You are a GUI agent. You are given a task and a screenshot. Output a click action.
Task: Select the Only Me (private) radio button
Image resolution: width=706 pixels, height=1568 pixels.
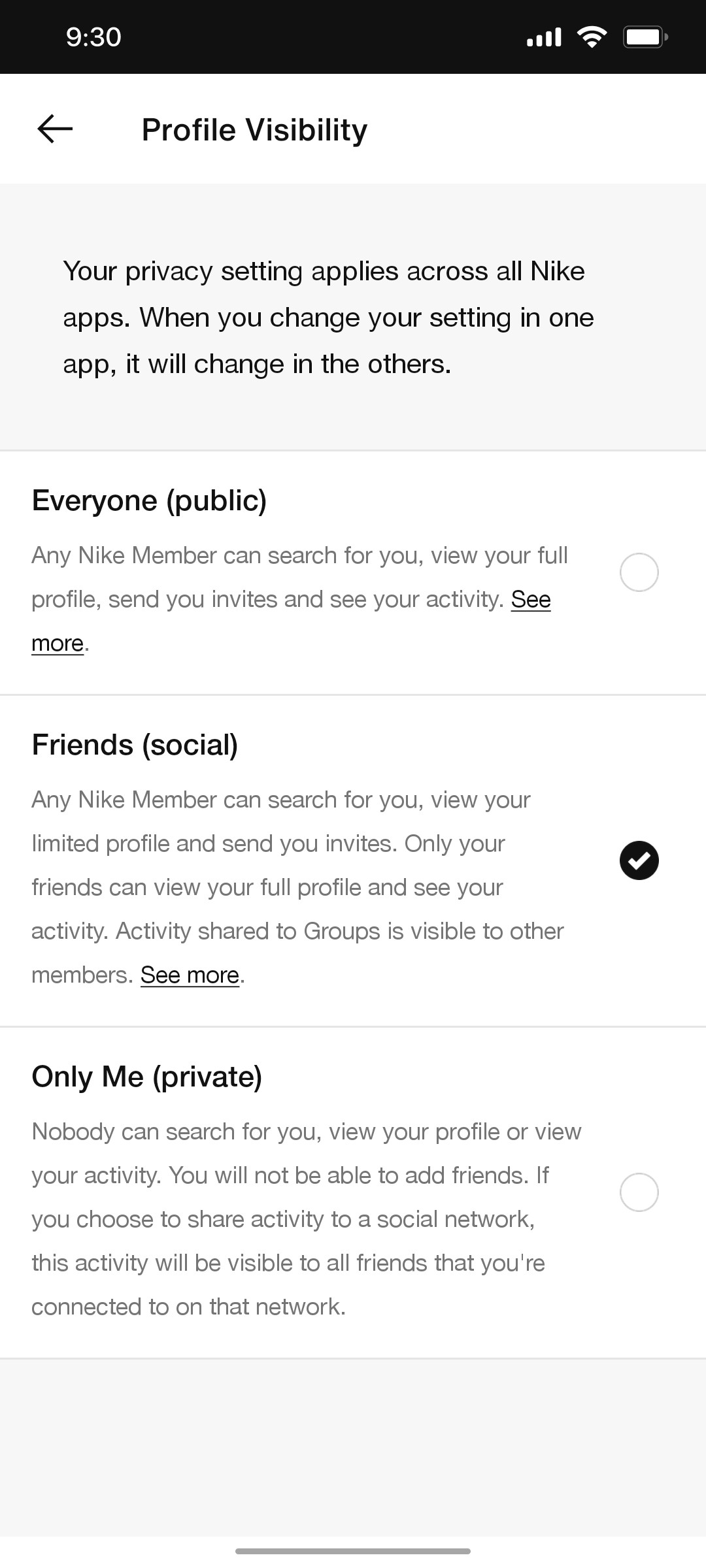click(639, 1192)
